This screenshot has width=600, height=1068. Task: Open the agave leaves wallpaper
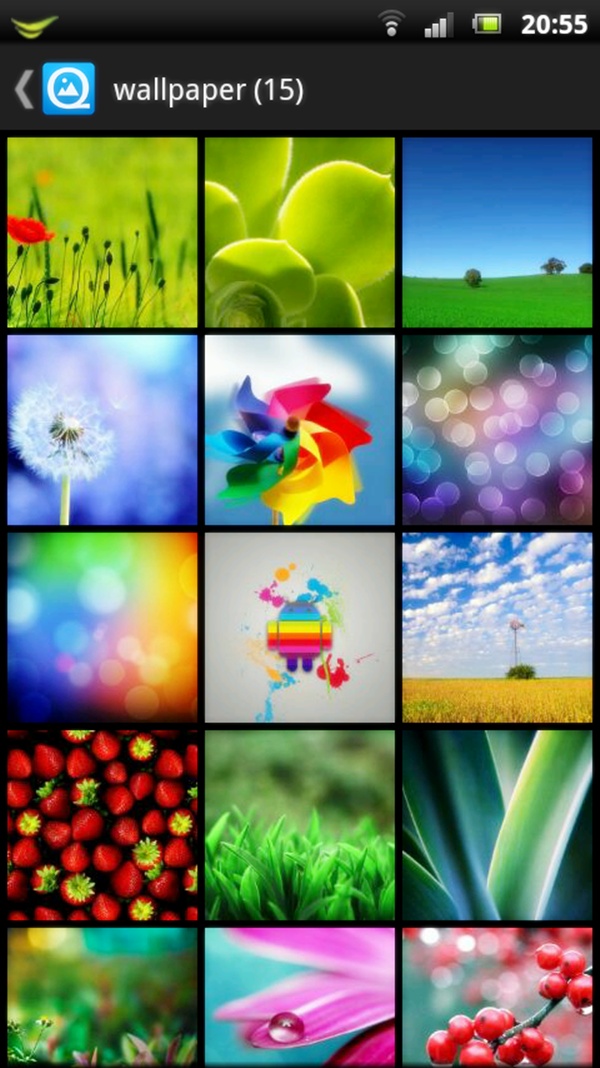pos(497,825)
